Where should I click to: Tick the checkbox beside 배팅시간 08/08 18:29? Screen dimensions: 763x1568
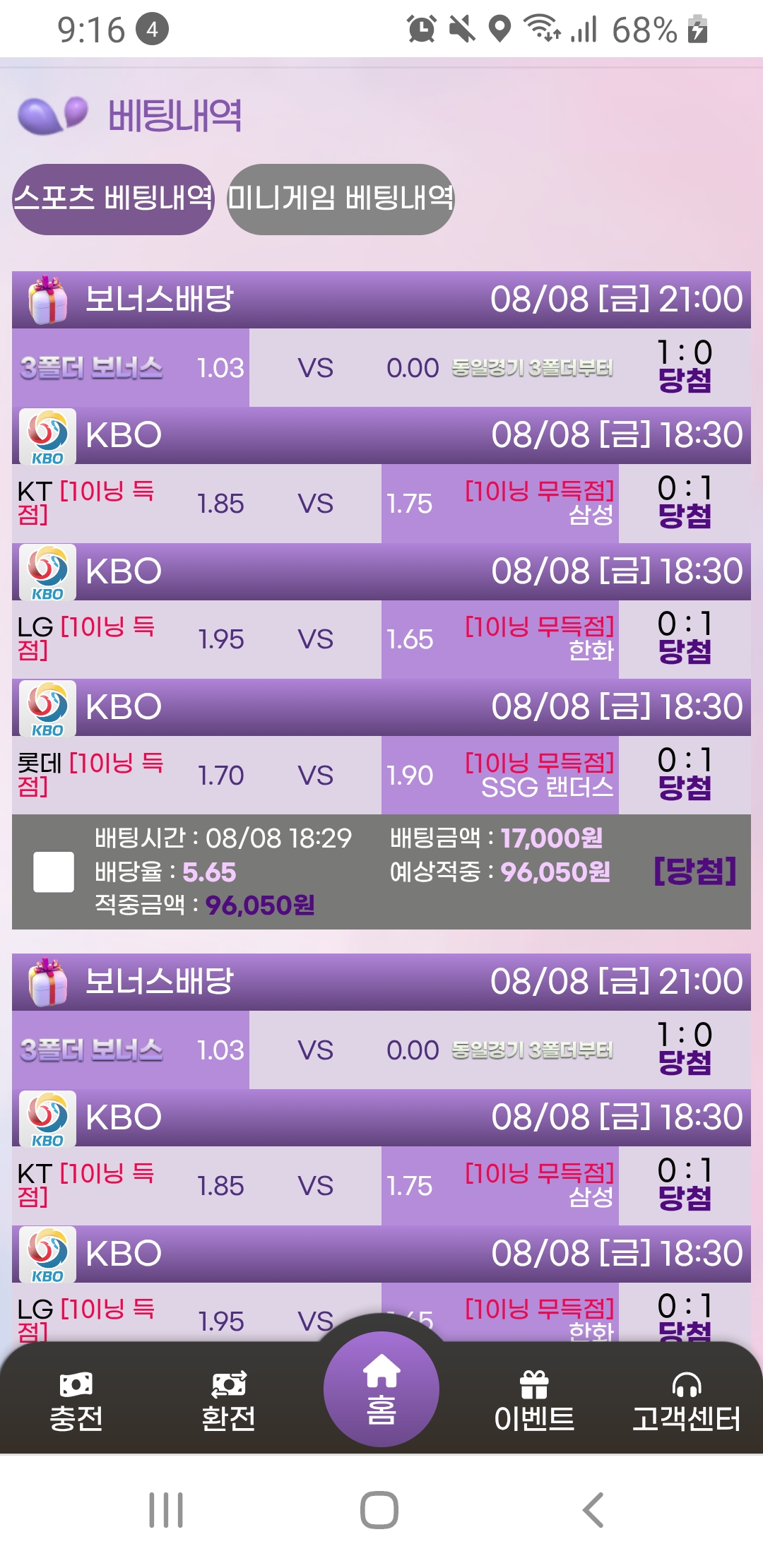click(54, 872)
